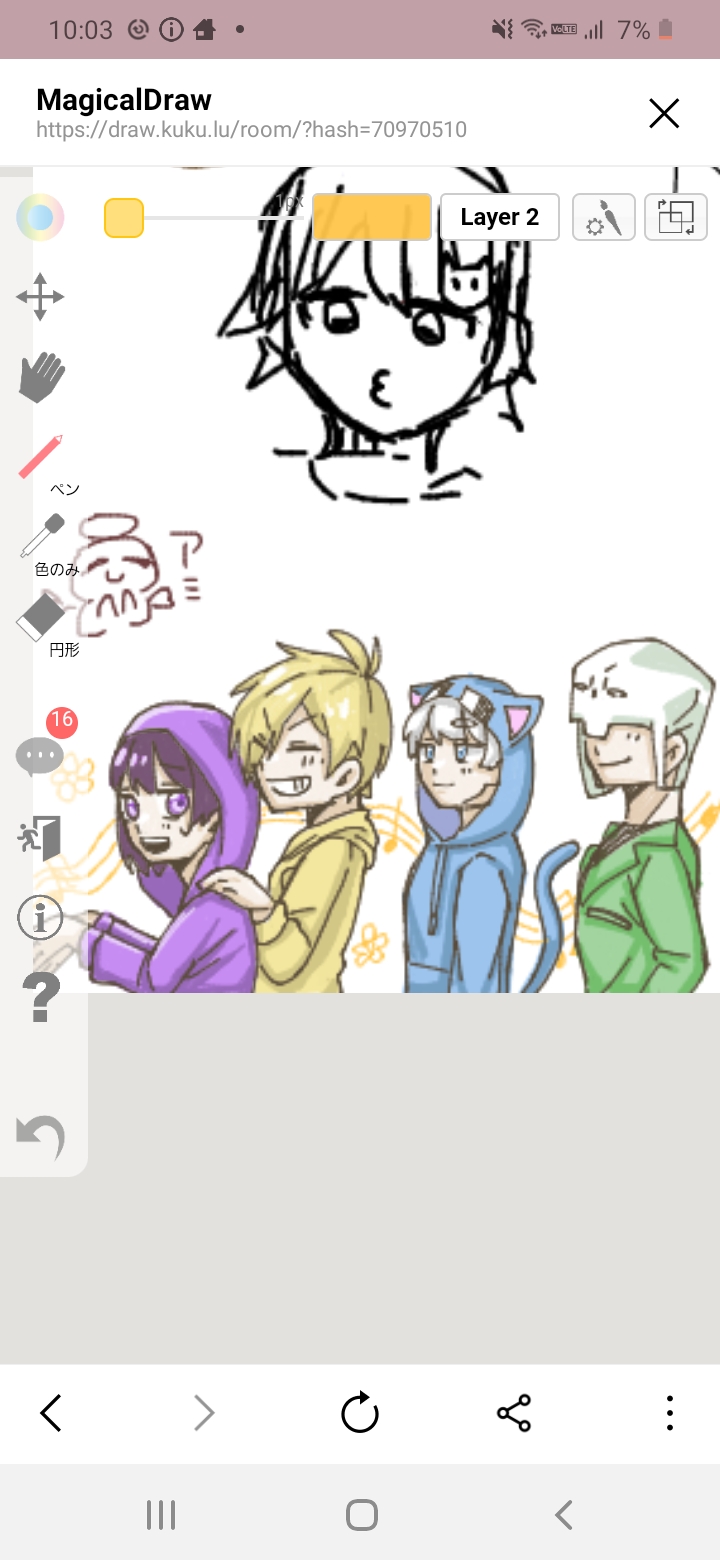720x1560 pixels.
Task: Open brush settings
Action: [x=604, y=217]
